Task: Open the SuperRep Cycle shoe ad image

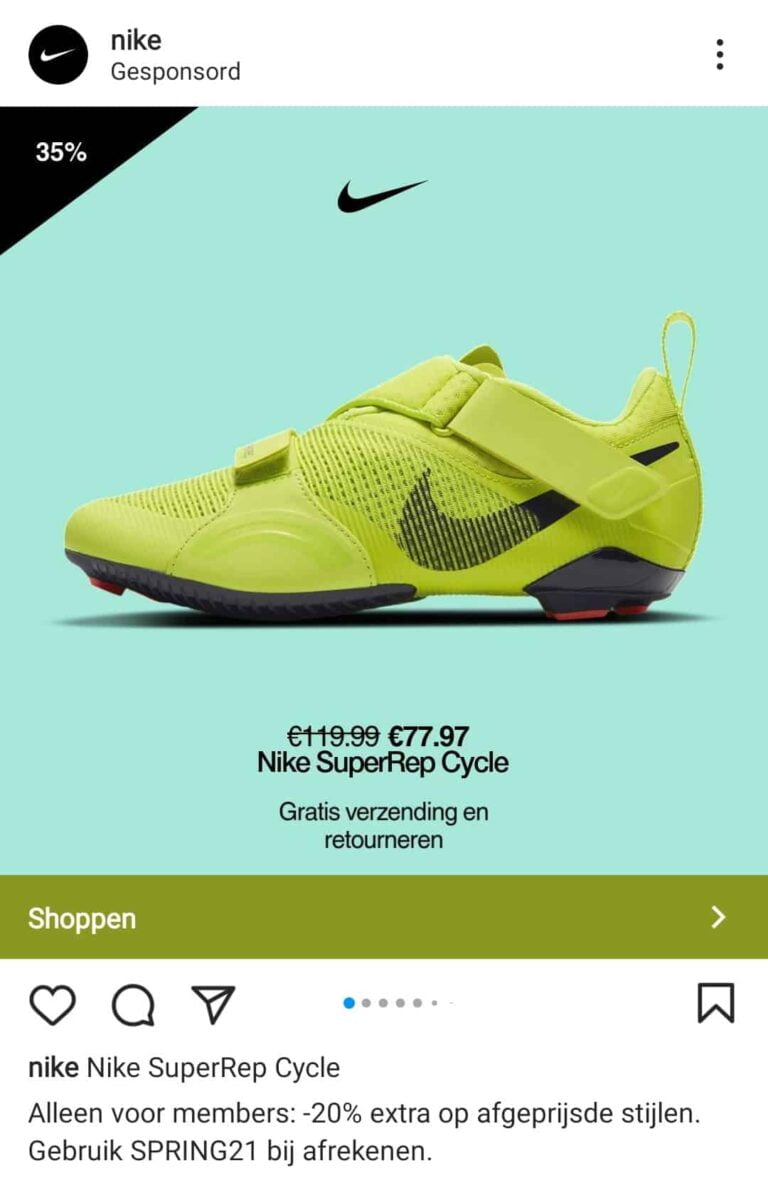Action: (x=384, y=480)
